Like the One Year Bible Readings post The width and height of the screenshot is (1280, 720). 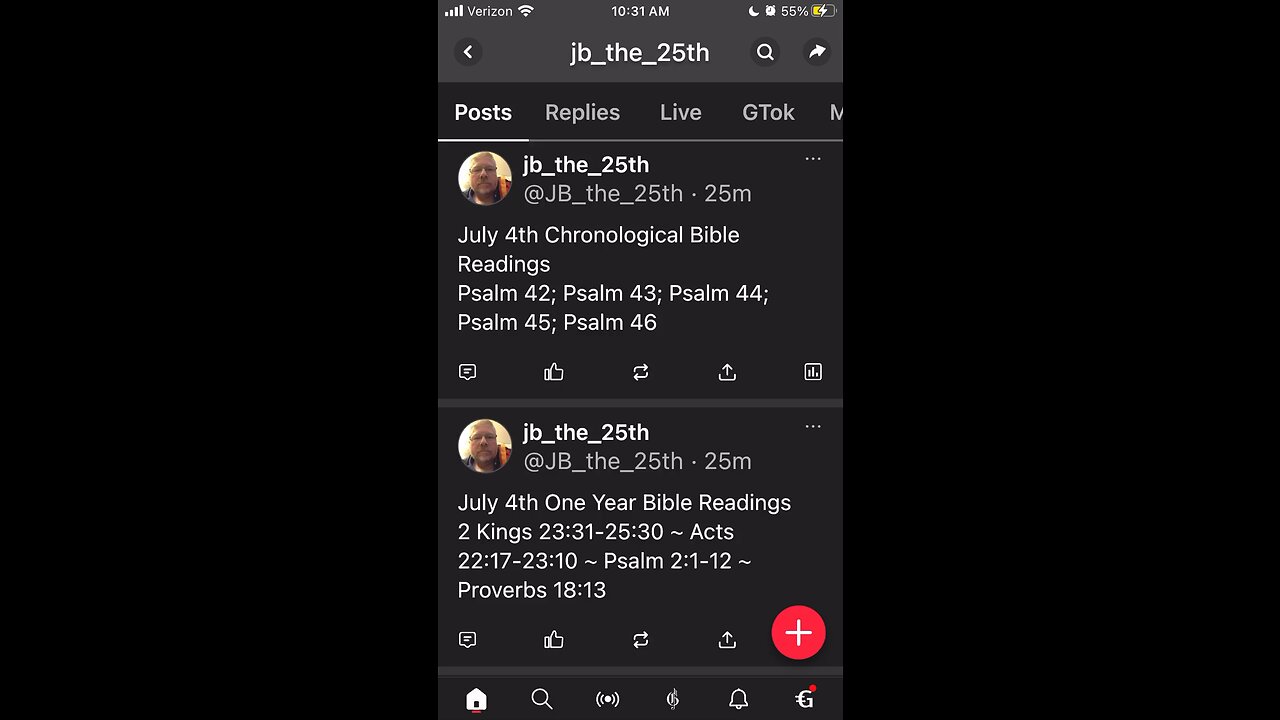pyautogui.click(x=554, y=640)
